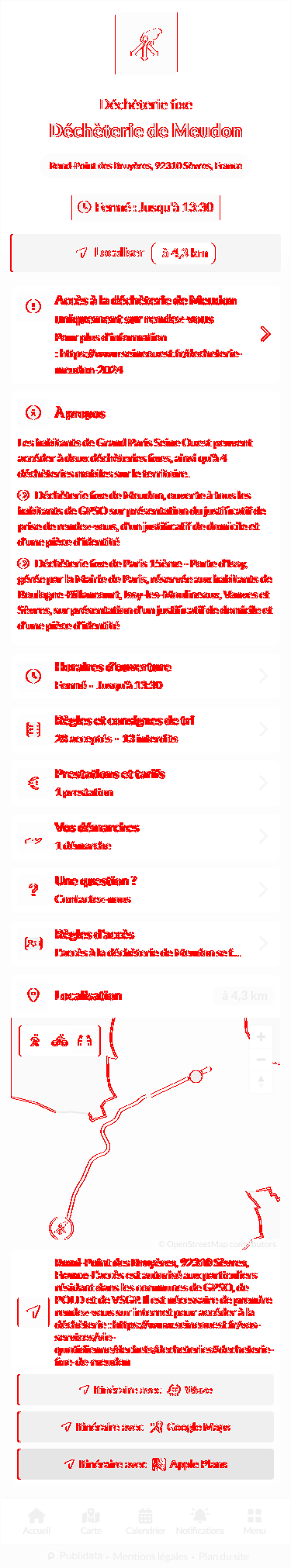
Task: Open the rendez-vous access alert for Meudon
Action: pos(145,334)
